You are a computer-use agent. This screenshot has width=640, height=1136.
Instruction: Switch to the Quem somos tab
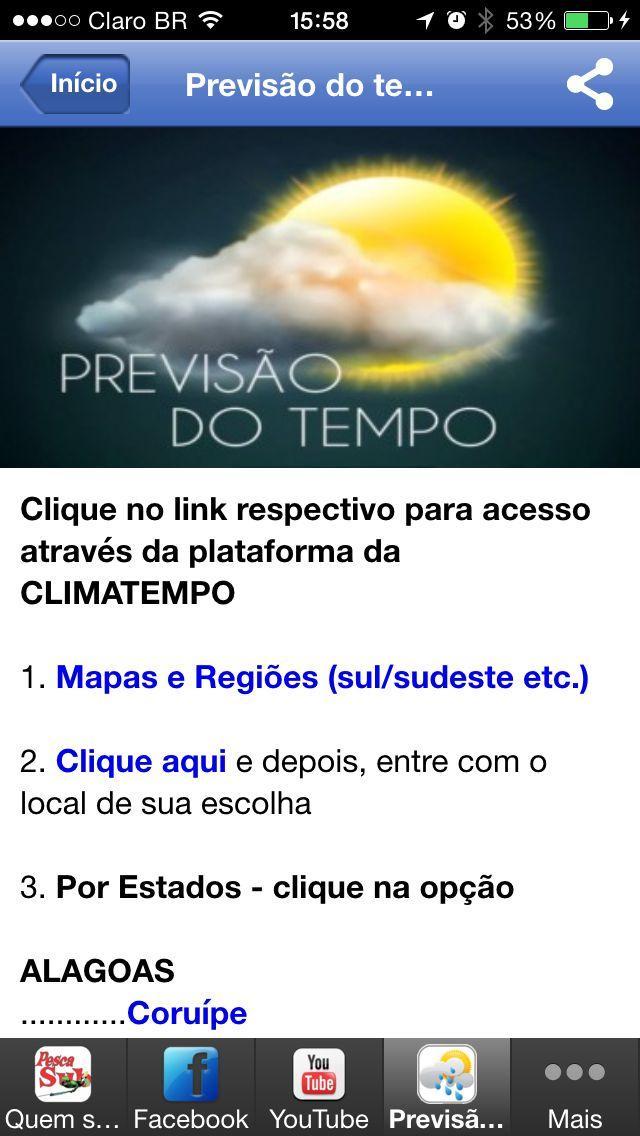(x=63, y=1087)
